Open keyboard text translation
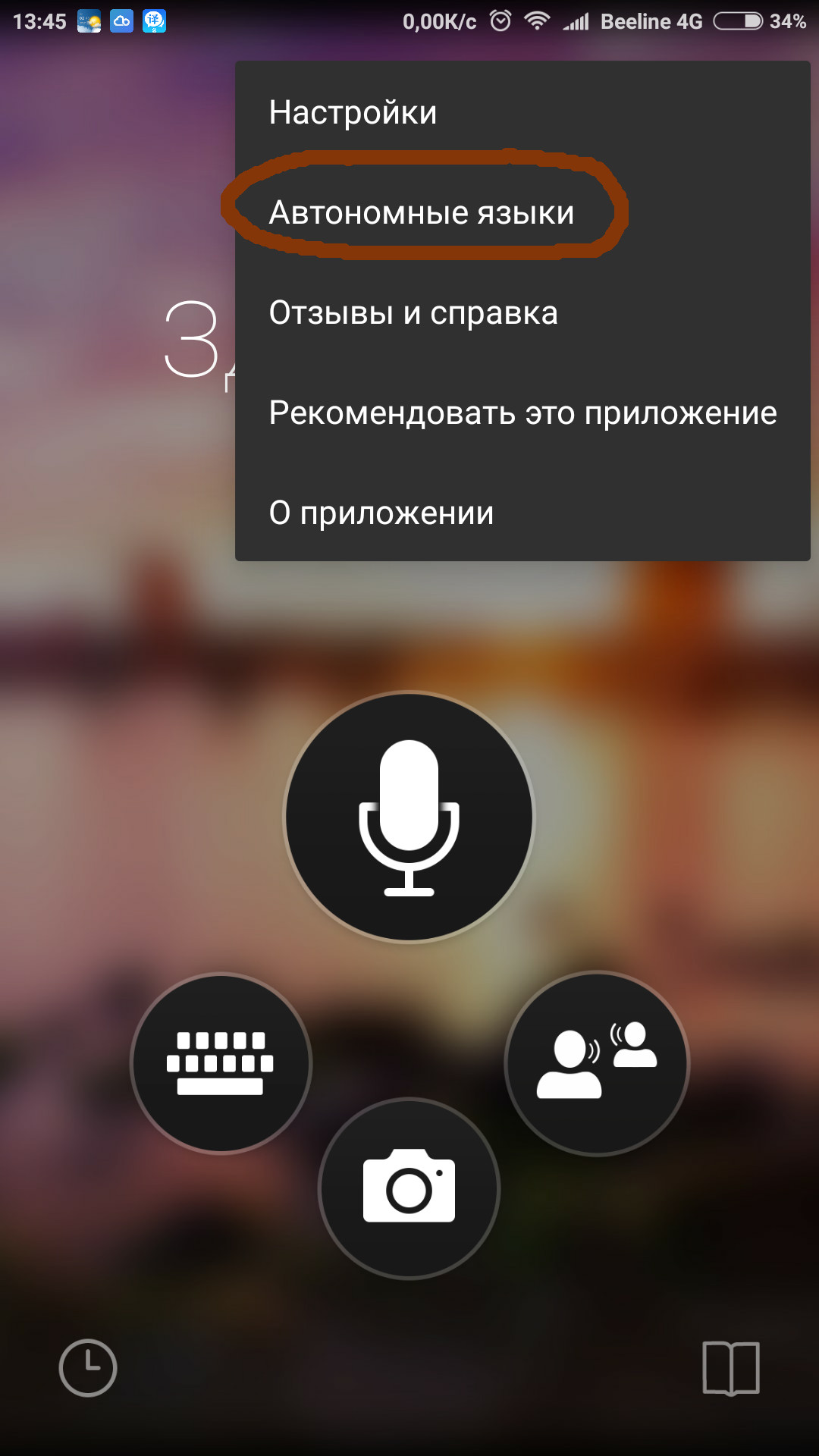 click(x=221, y=1063)
